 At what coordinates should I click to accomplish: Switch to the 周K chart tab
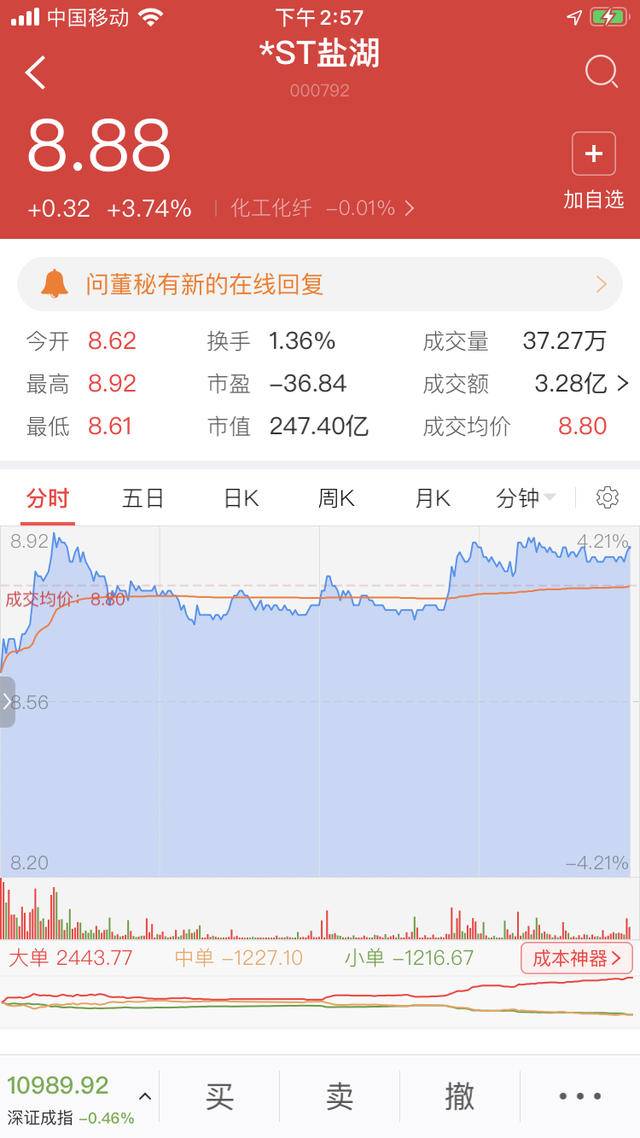(x=336, y=499)
